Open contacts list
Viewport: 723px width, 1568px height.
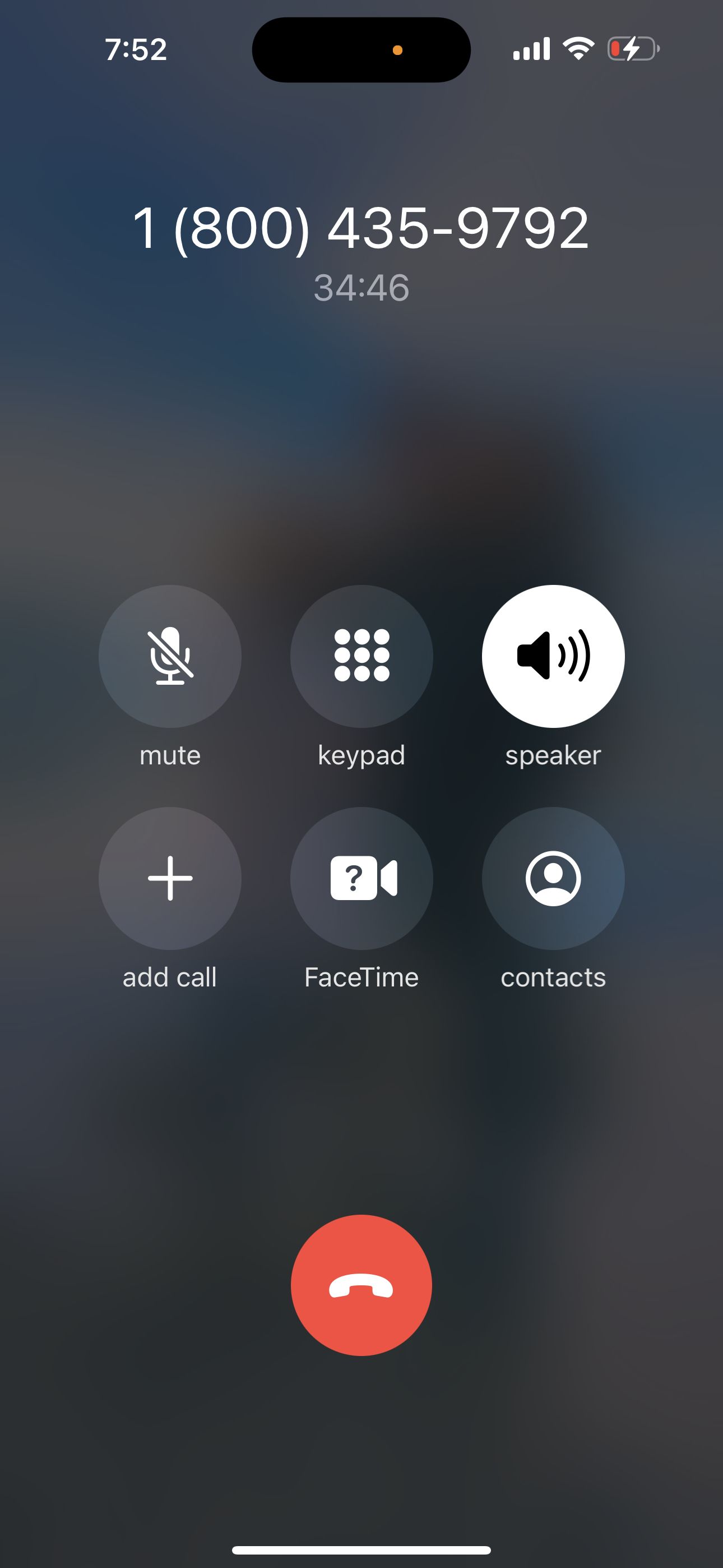[x=553, y=878]
